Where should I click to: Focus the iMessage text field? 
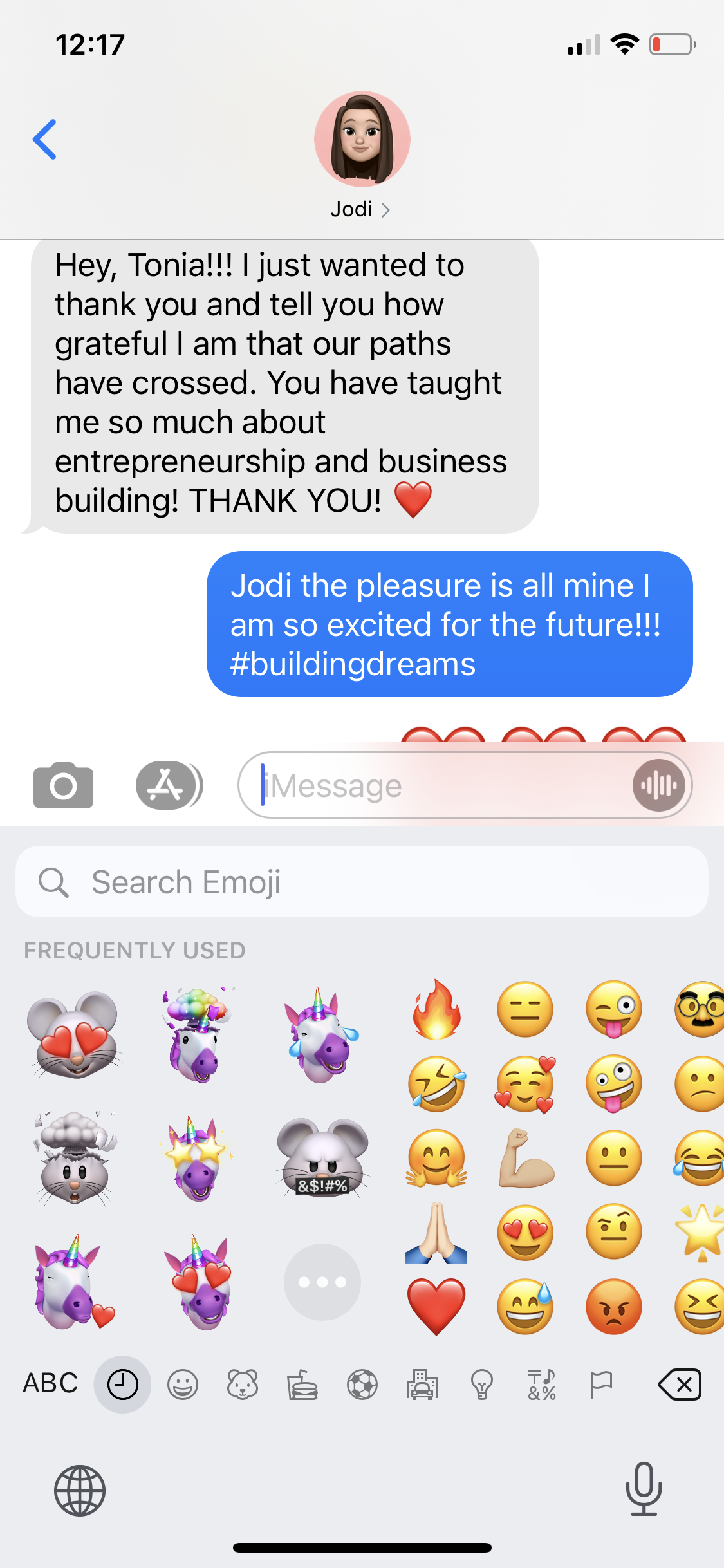(438, 785)
